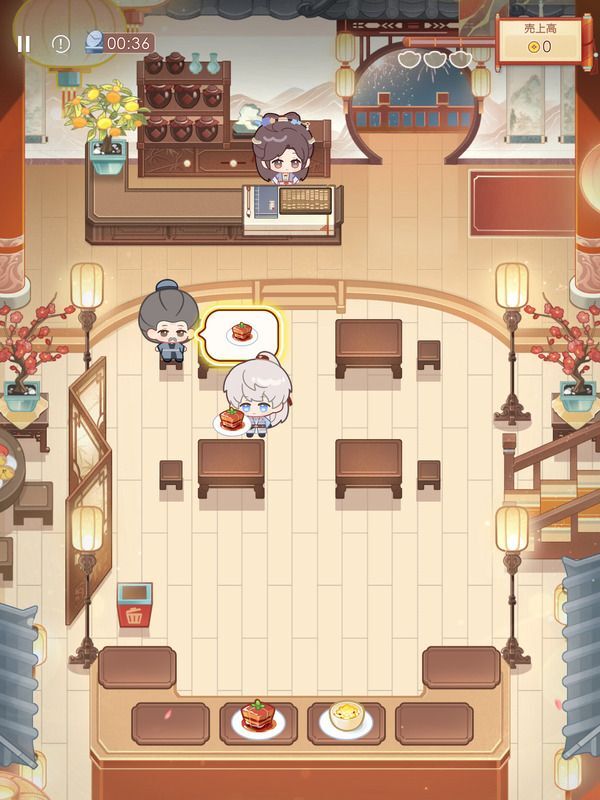Pick up the egg custard dish on counter
The height and width of the screenshot is (800, 600).
click(x=346, y=719)
